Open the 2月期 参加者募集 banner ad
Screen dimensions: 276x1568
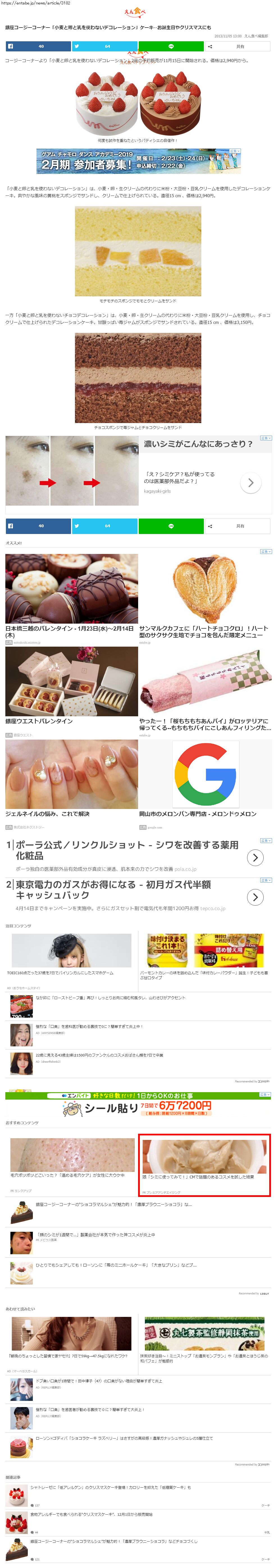coord(139,161)
